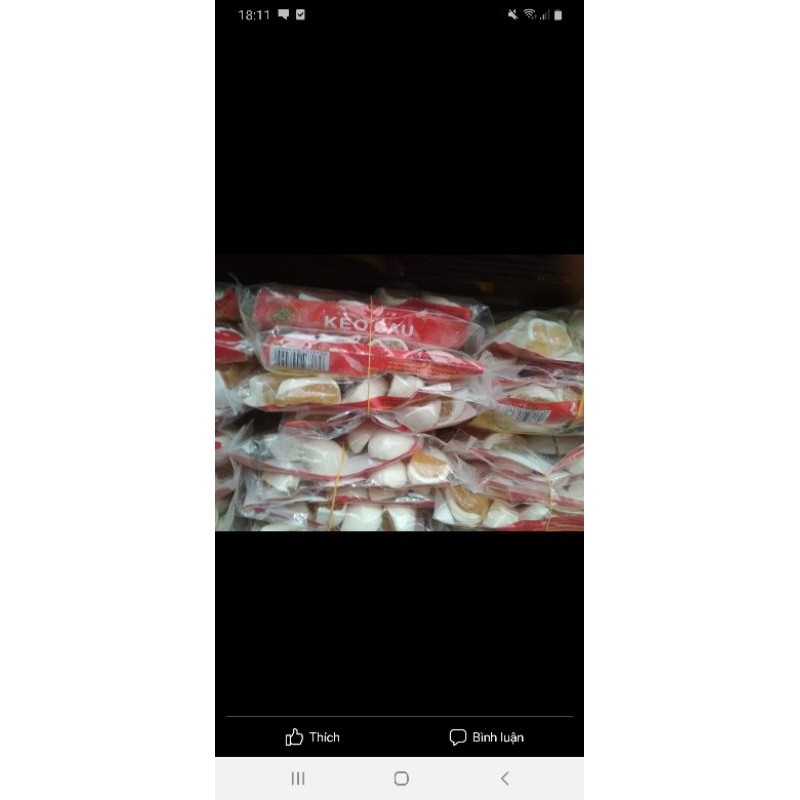Viewport: 800px width, 800px height.
Task: Go to the home screen
Action: click(x=401, y=778)
